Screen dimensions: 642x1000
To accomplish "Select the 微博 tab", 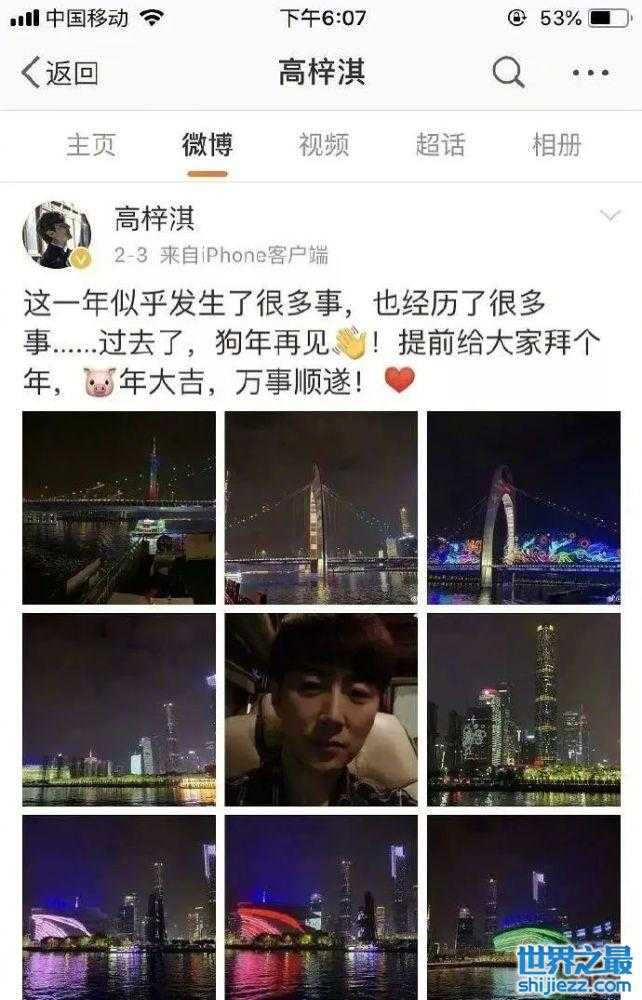I will click(x=207, y=144).
